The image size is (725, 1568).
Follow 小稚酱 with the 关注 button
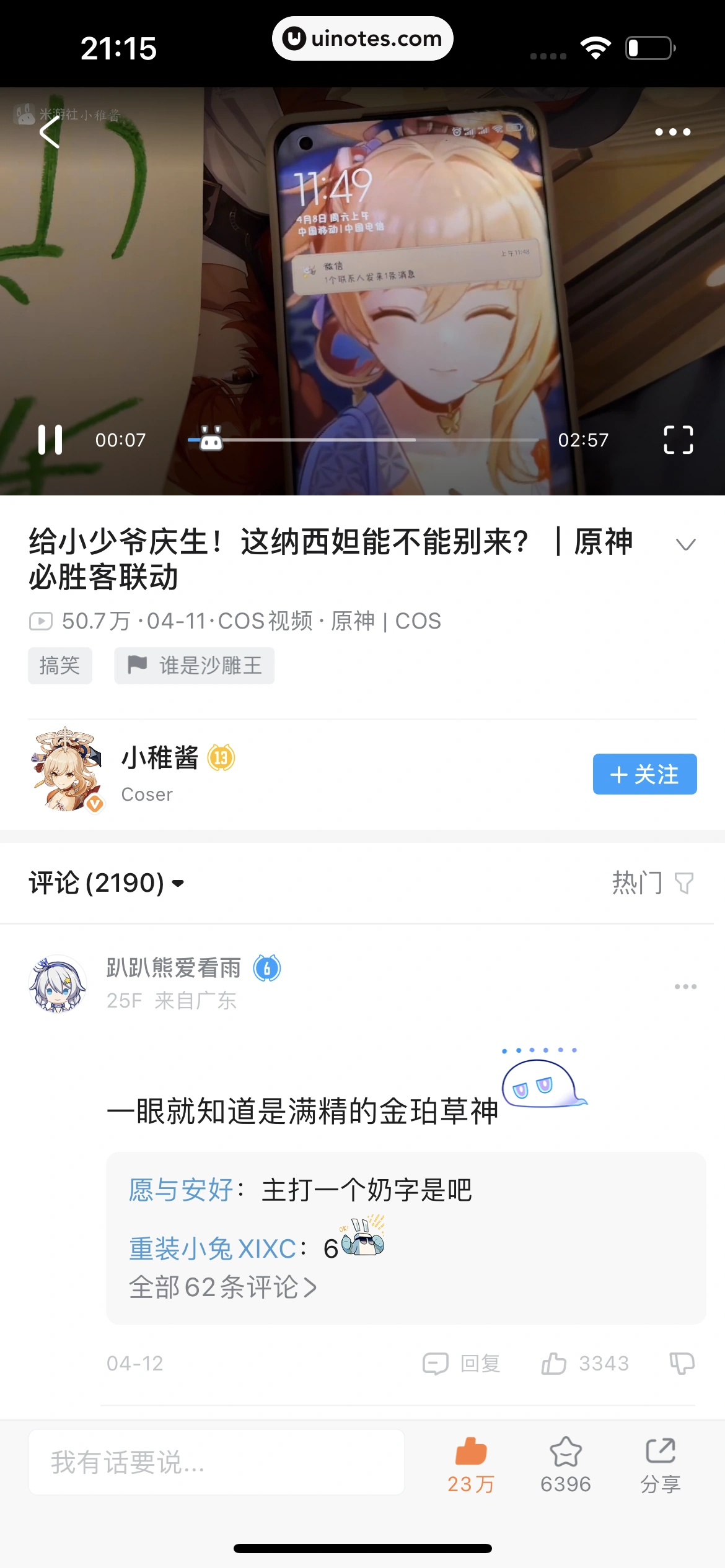(x=644, y=774)
